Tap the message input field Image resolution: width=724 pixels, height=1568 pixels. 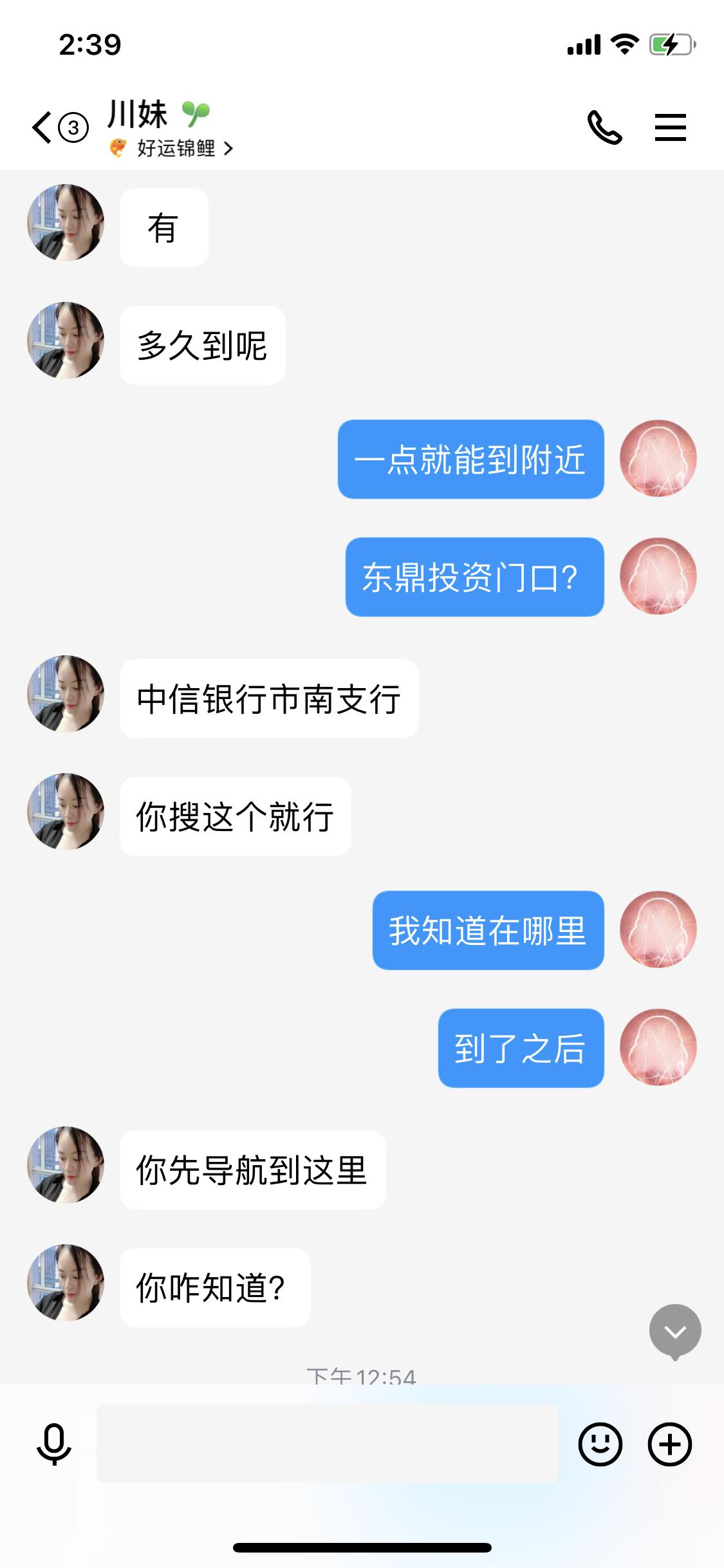click(x=327, y=1444)
